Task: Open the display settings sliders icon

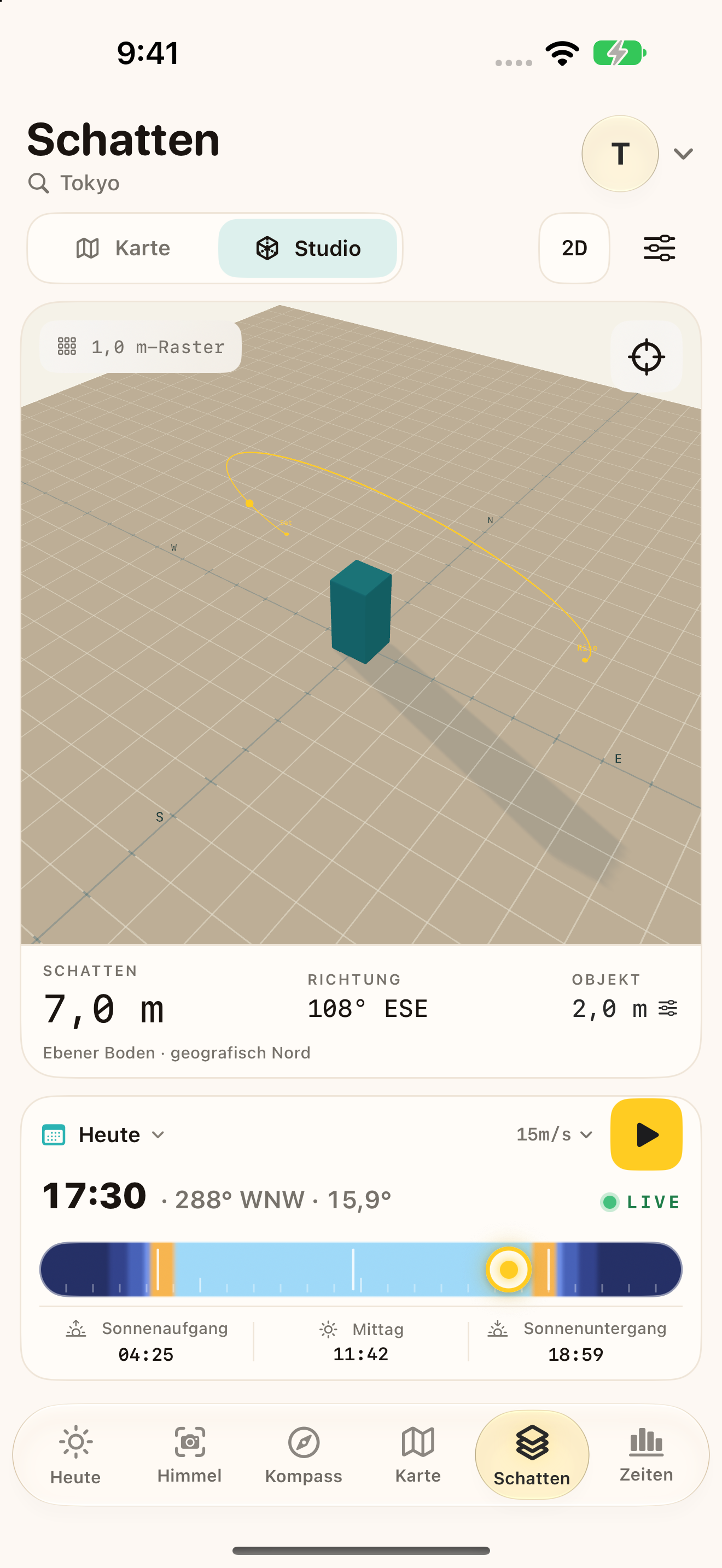Action: (659, 248)
